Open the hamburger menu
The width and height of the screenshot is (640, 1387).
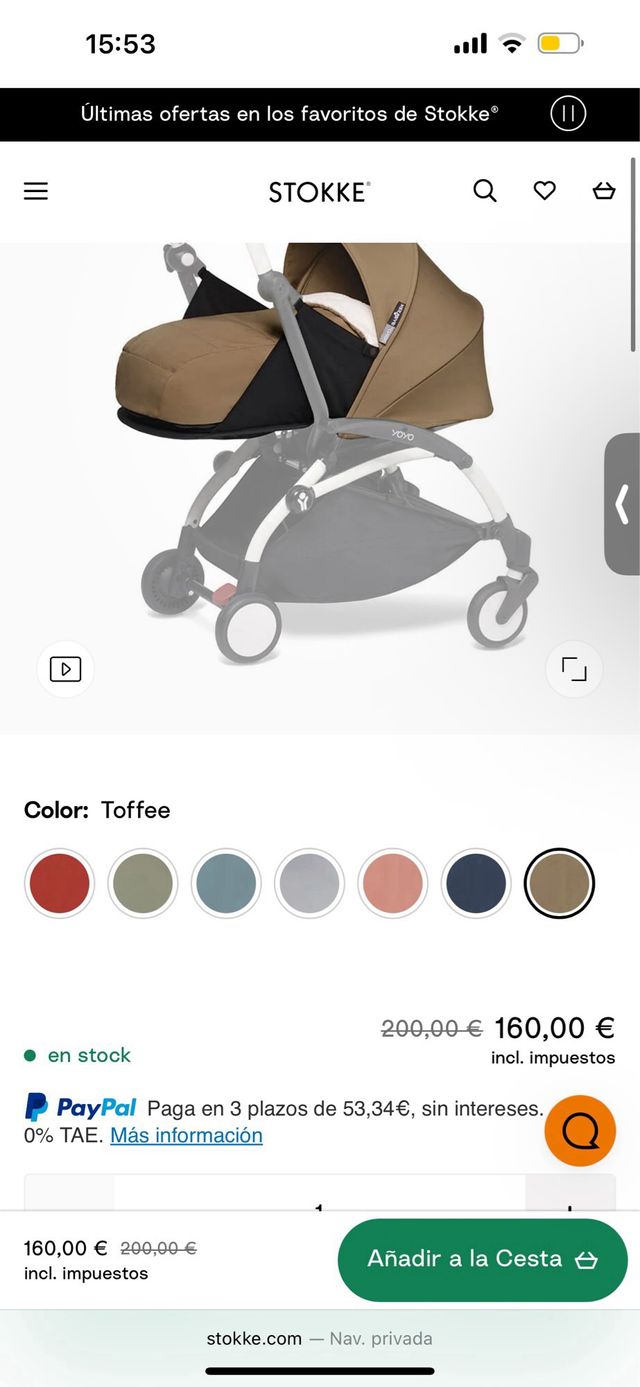36,191
